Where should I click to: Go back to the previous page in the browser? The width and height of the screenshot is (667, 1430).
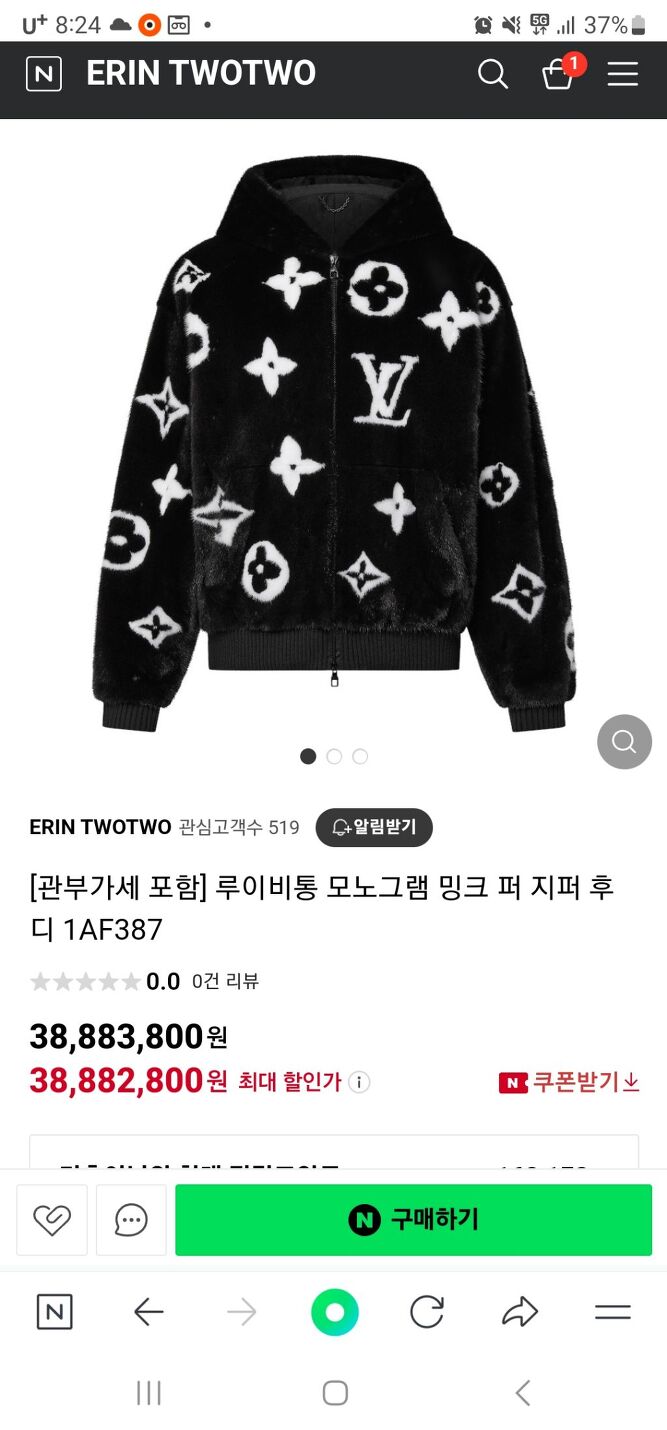pyautogui.click(x=148, y=1312)
